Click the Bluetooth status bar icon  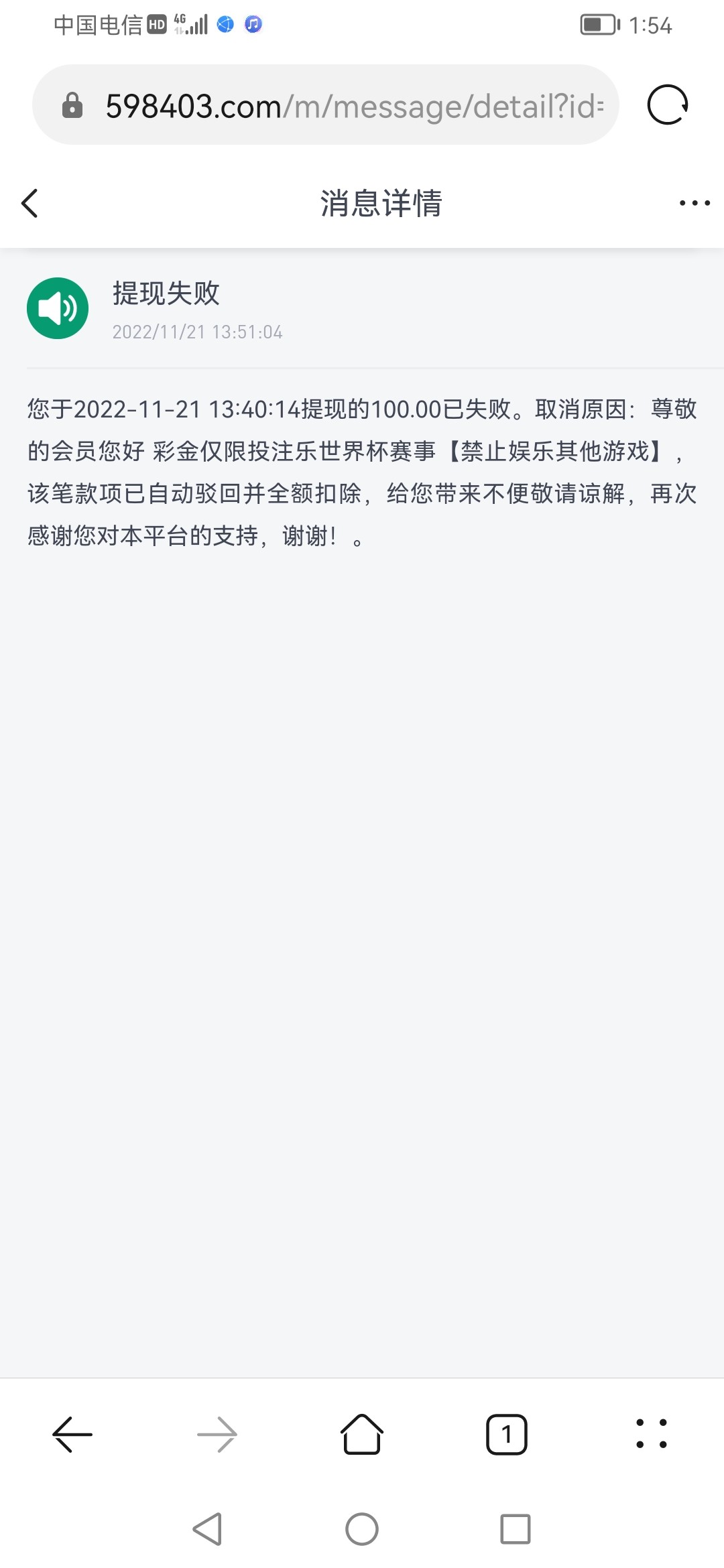click(225, 24)
